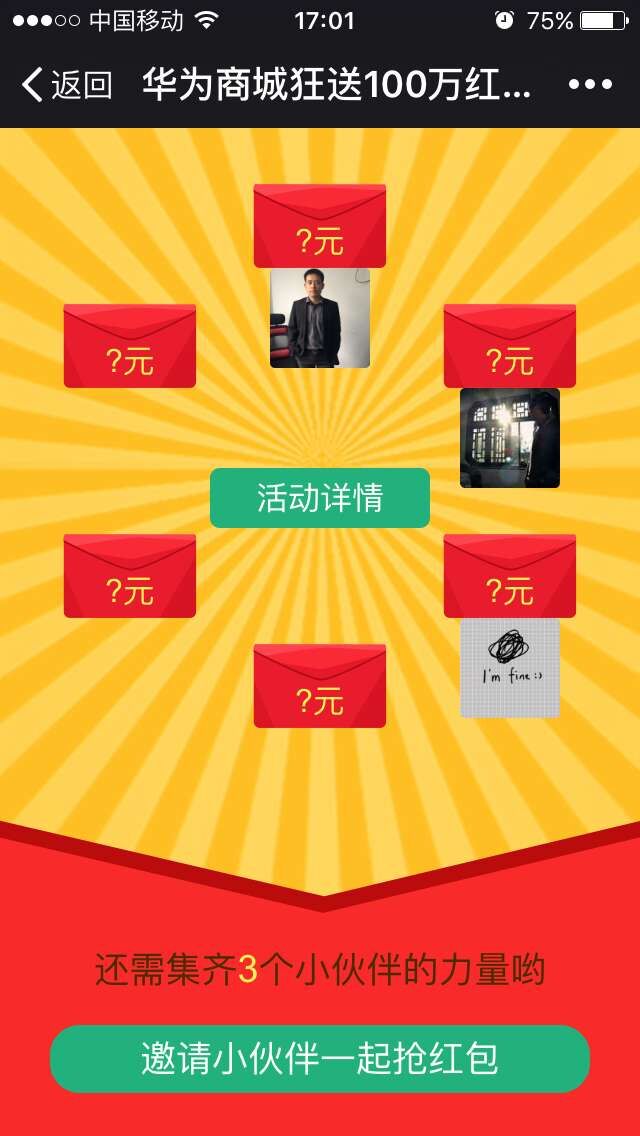This screenshot has height=1136, width=640.
Task: Tap 邀请小伙伴一起抢红包 invite button
Action: (x=320, y=1059)
